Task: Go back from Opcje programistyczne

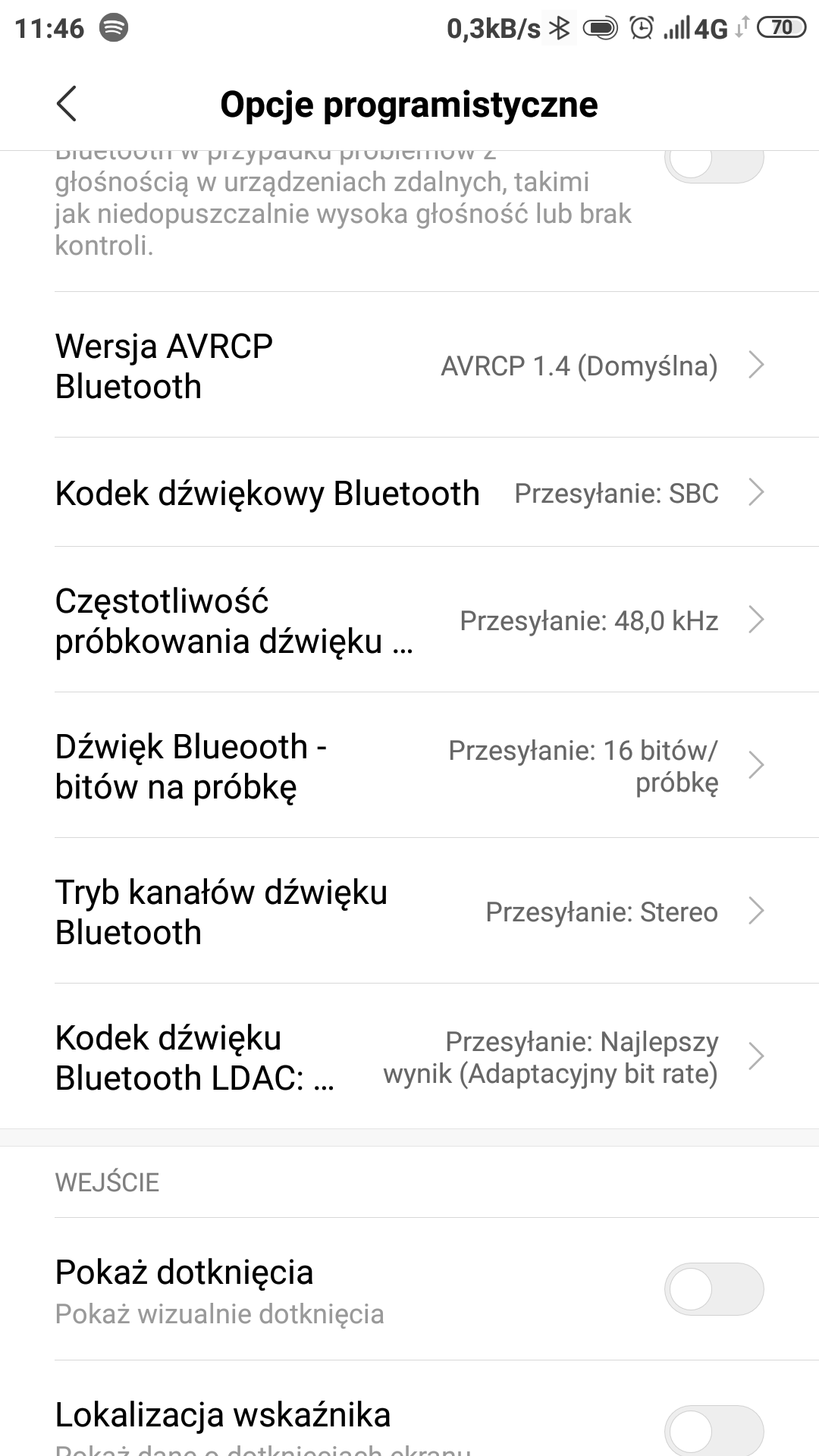Action: tap(67, 104)
